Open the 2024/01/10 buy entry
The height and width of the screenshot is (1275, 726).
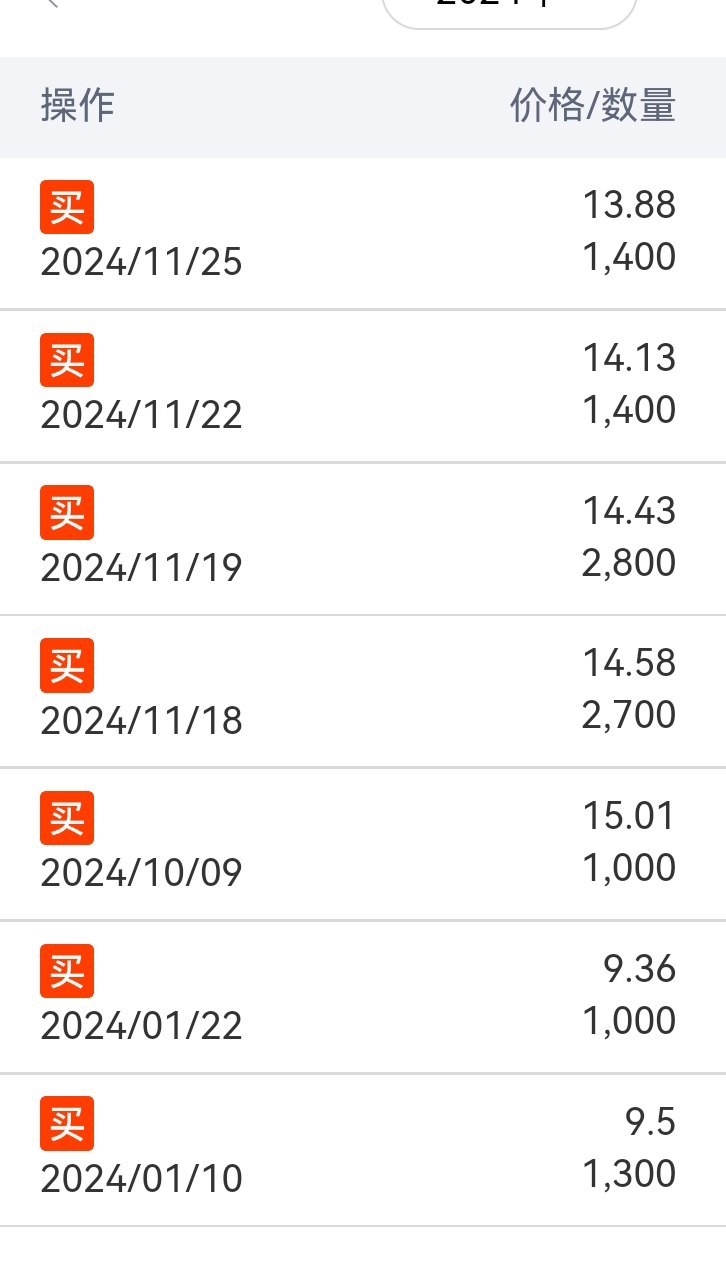click(x=363, y=1150)
